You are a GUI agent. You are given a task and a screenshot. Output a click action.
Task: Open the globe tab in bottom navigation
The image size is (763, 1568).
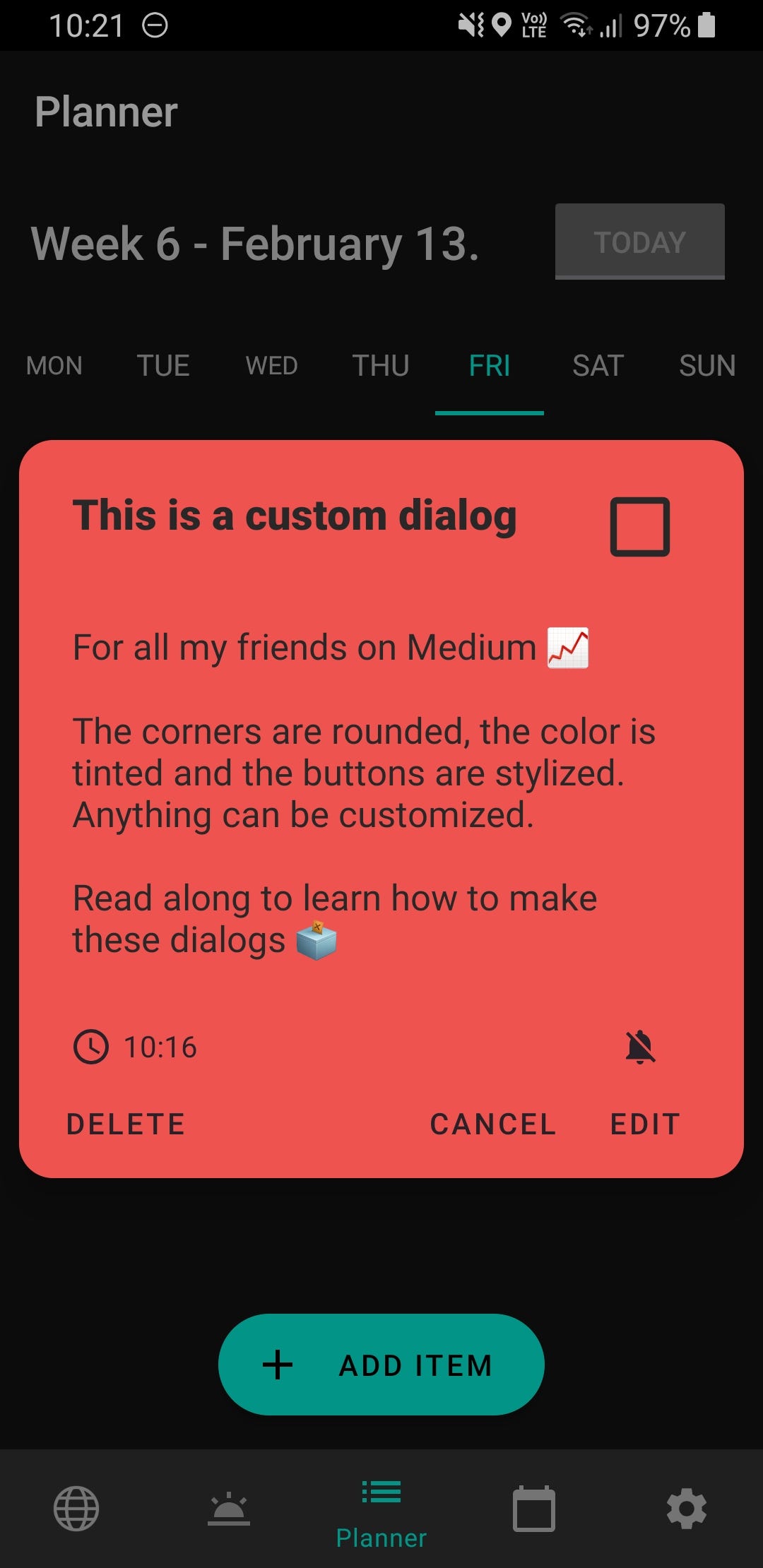[76, 1509]
